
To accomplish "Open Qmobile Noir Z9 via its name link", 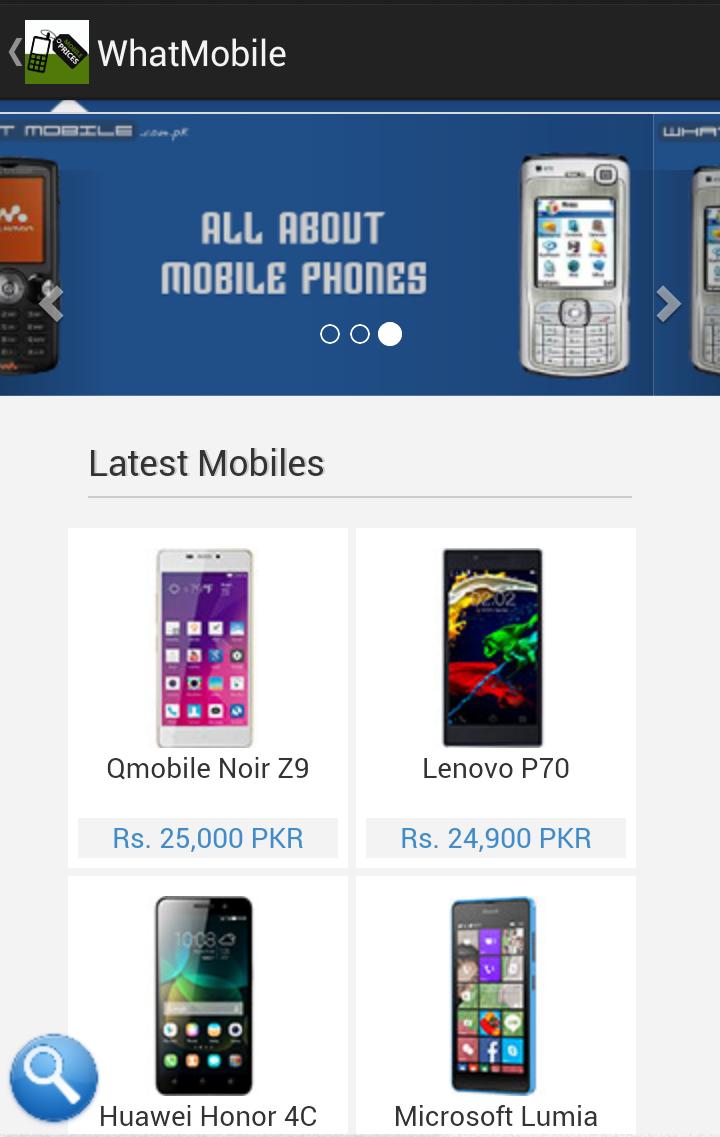I will click(207, 769).
